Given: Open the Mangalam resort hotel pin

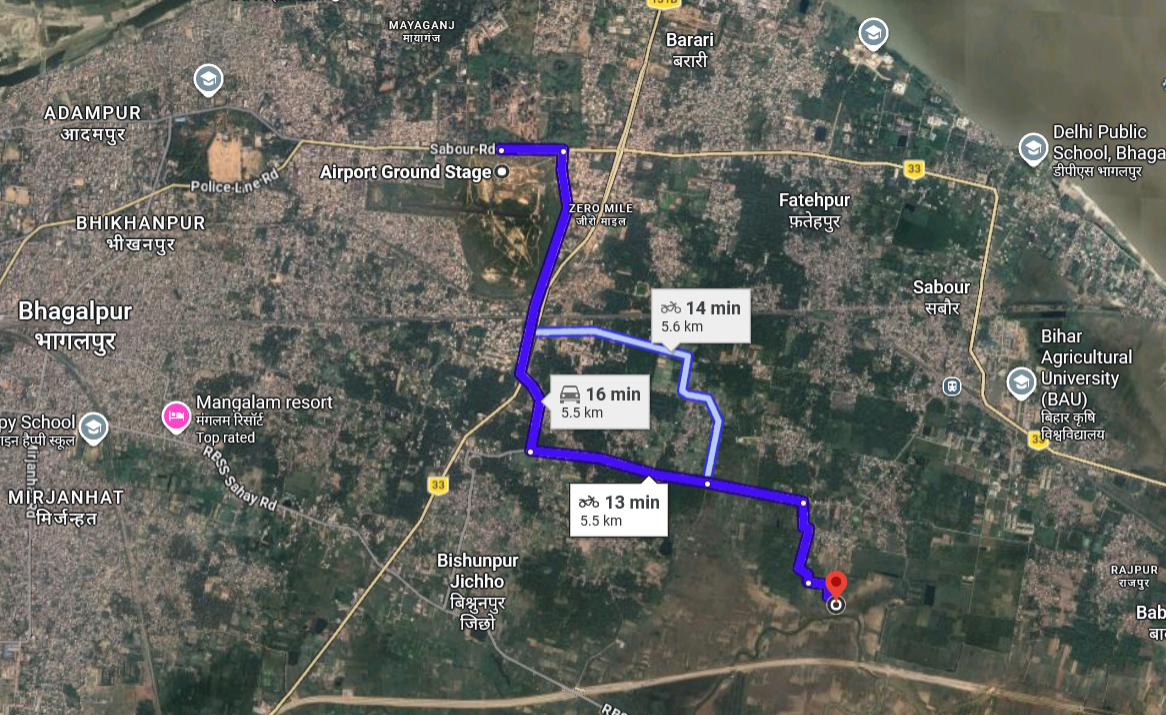Looking at the screenshot, I should (x=177, y=414).
